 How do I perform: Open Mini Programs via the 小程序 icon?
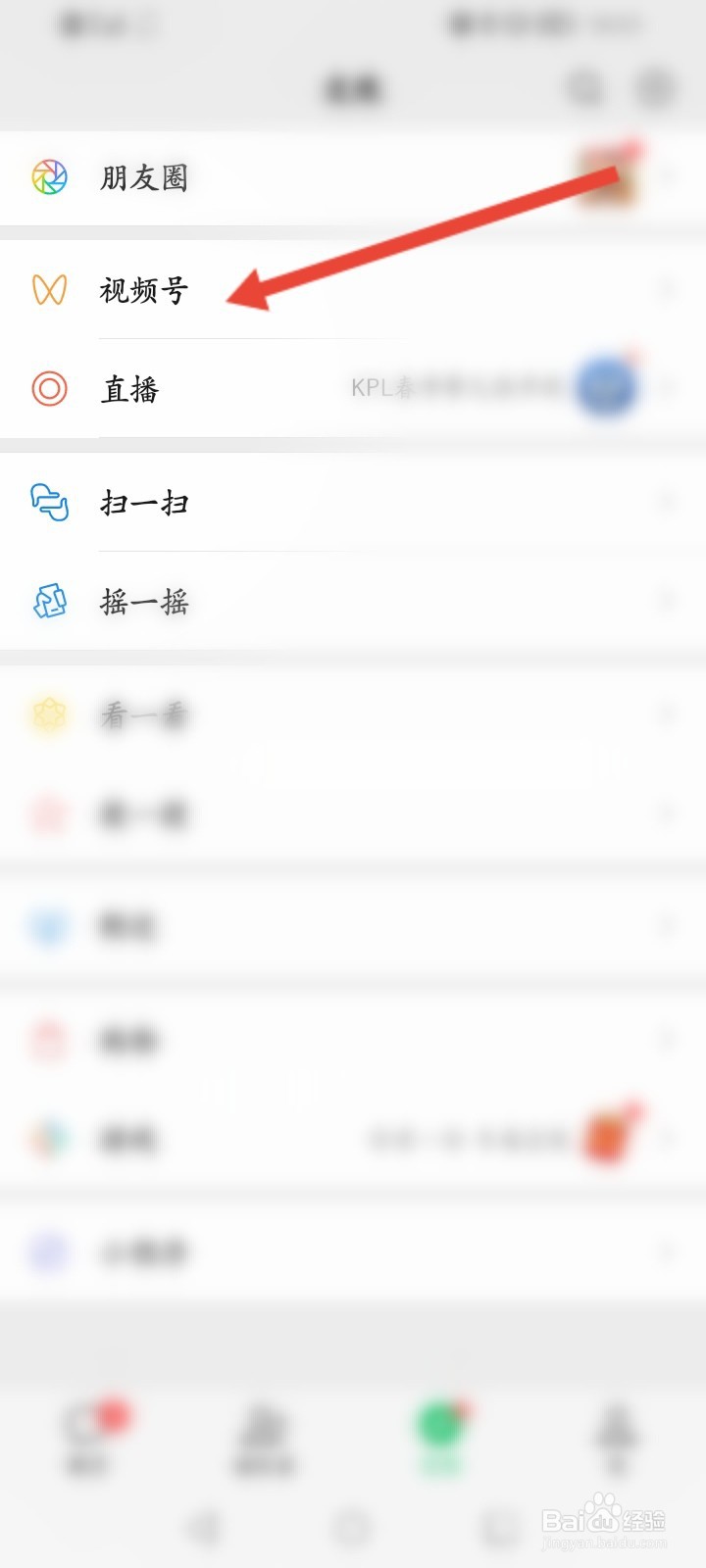point(49,1252)
